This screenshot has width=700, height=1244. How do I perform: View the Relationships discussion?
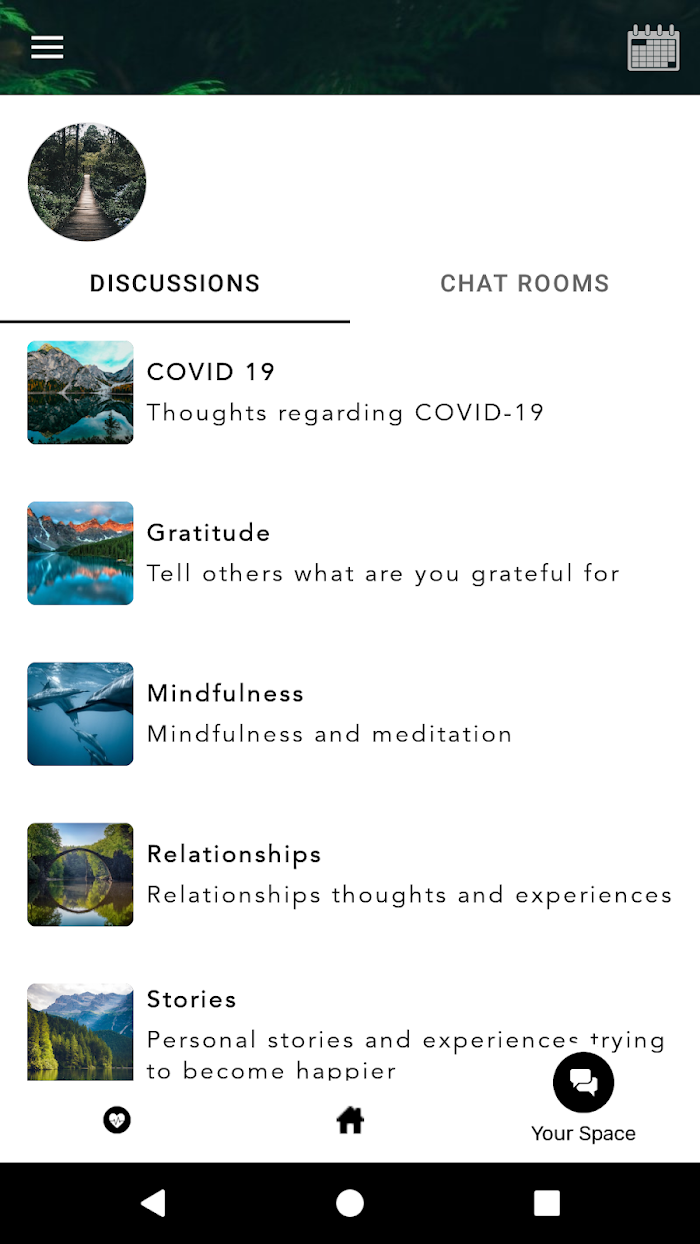click(x=350, y=874)
